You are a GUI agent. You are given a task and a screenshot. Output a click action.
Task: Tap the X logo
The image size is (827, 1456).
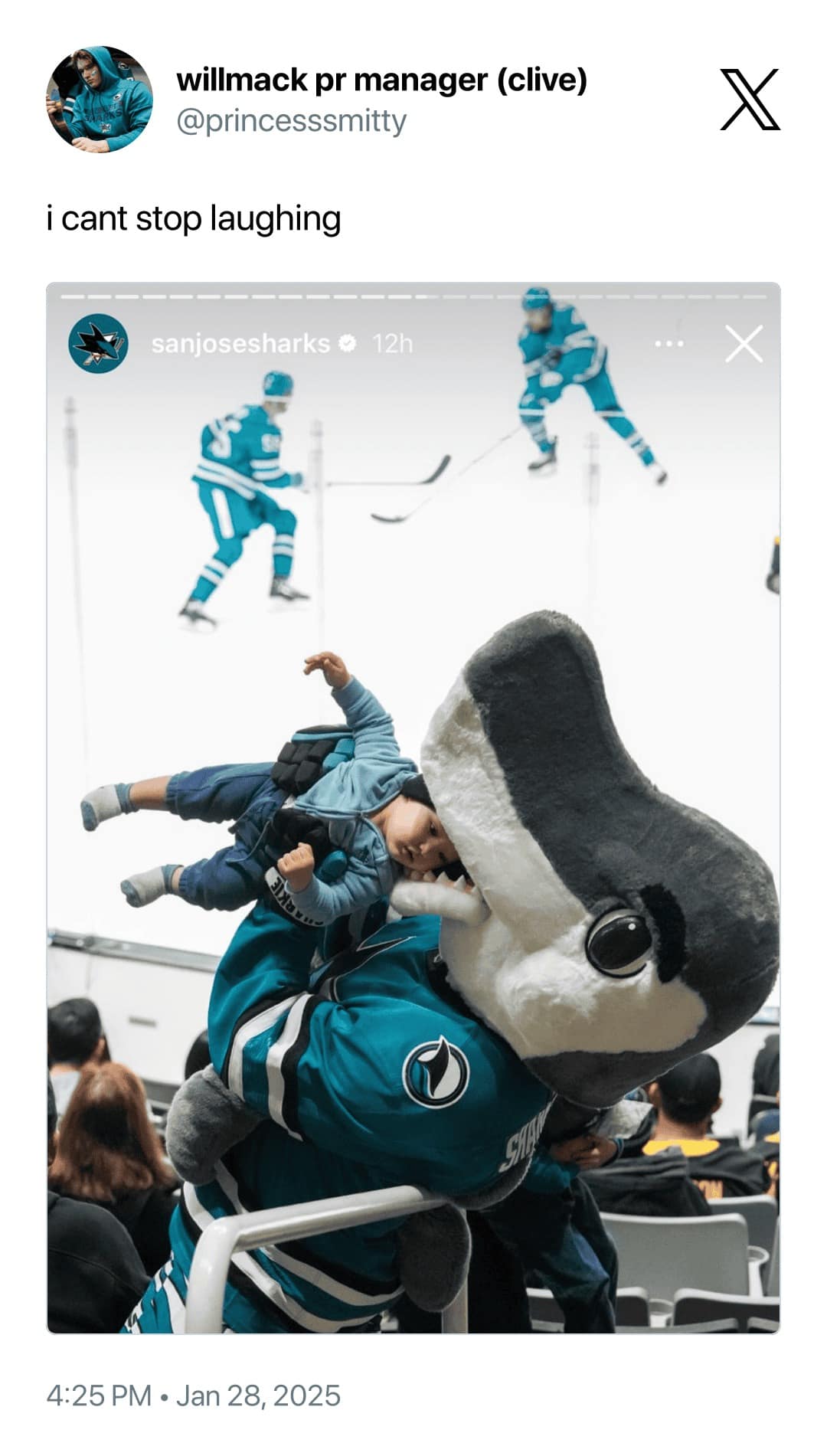[x=750, y=100]
